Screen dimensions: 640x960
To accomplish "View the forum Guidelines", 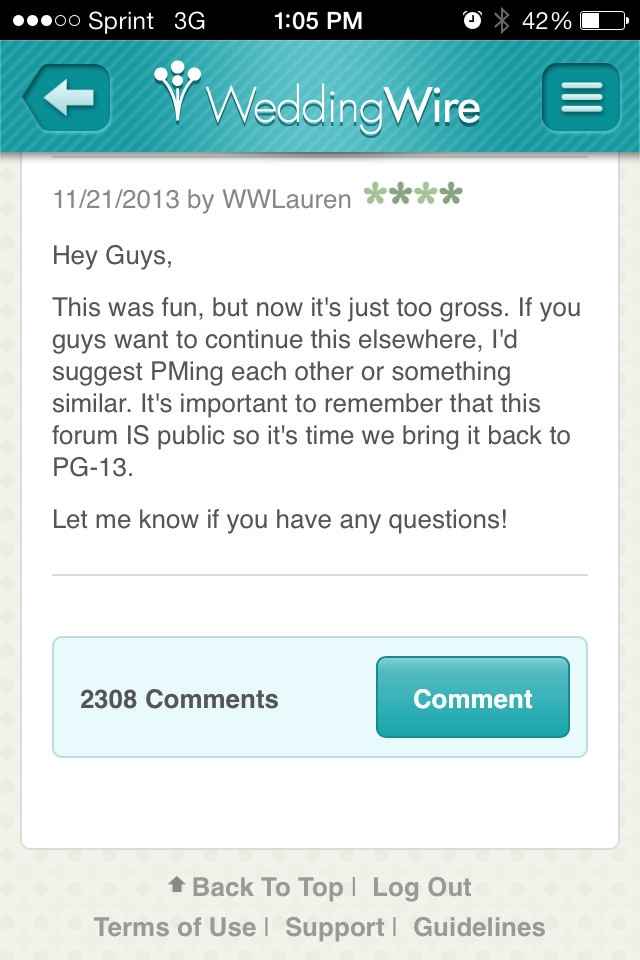I will (x=479, y=927).
